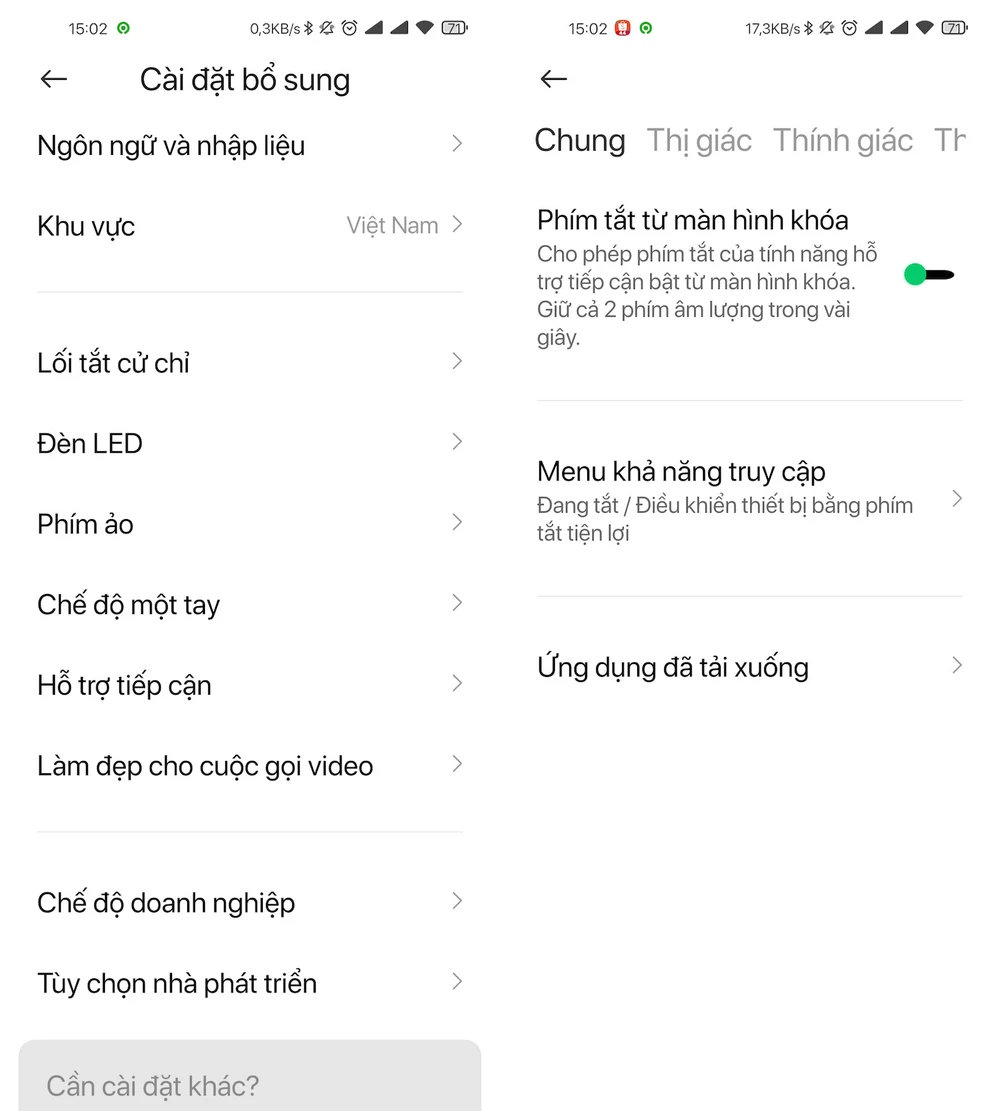Disable the Phím tắt từ màn hình khóa switch

929,273
